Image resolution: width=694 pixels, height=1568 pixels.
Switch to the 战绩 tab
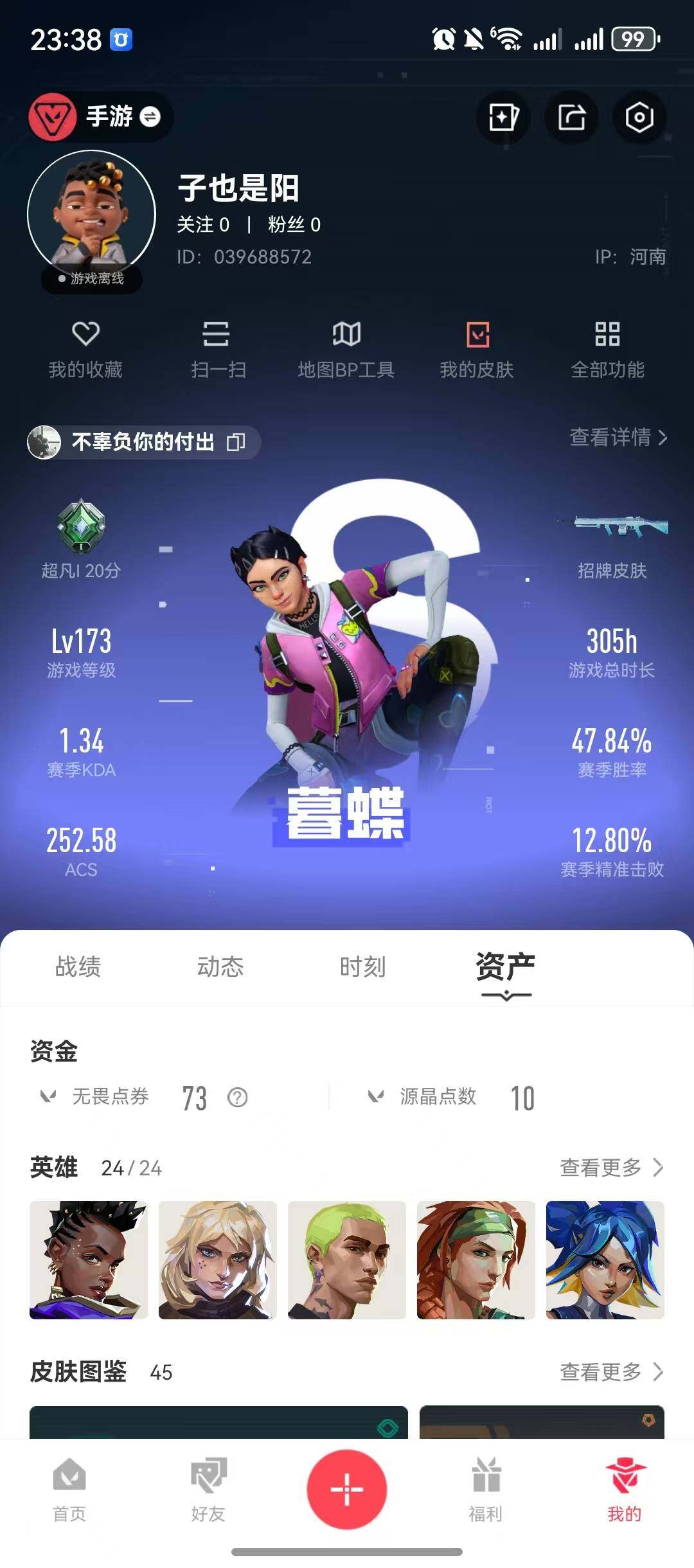78,965
